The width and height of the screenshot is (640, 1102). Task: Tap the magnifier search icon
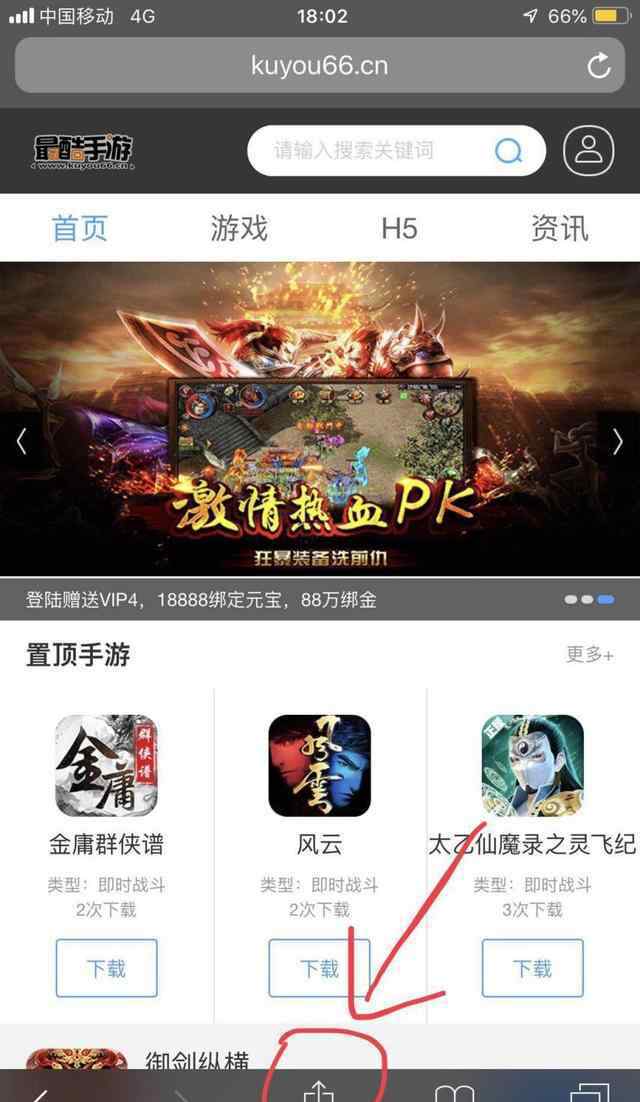508,150
